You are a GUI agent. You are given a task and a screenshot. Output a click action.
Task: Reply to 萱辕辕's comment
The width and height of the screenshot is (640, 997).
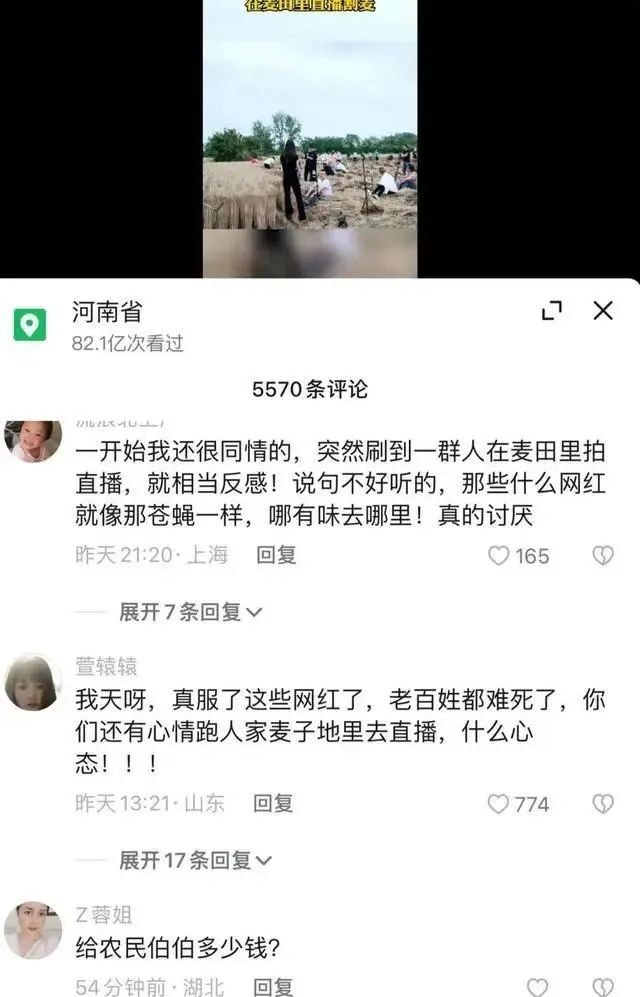[x=272, y=802]
